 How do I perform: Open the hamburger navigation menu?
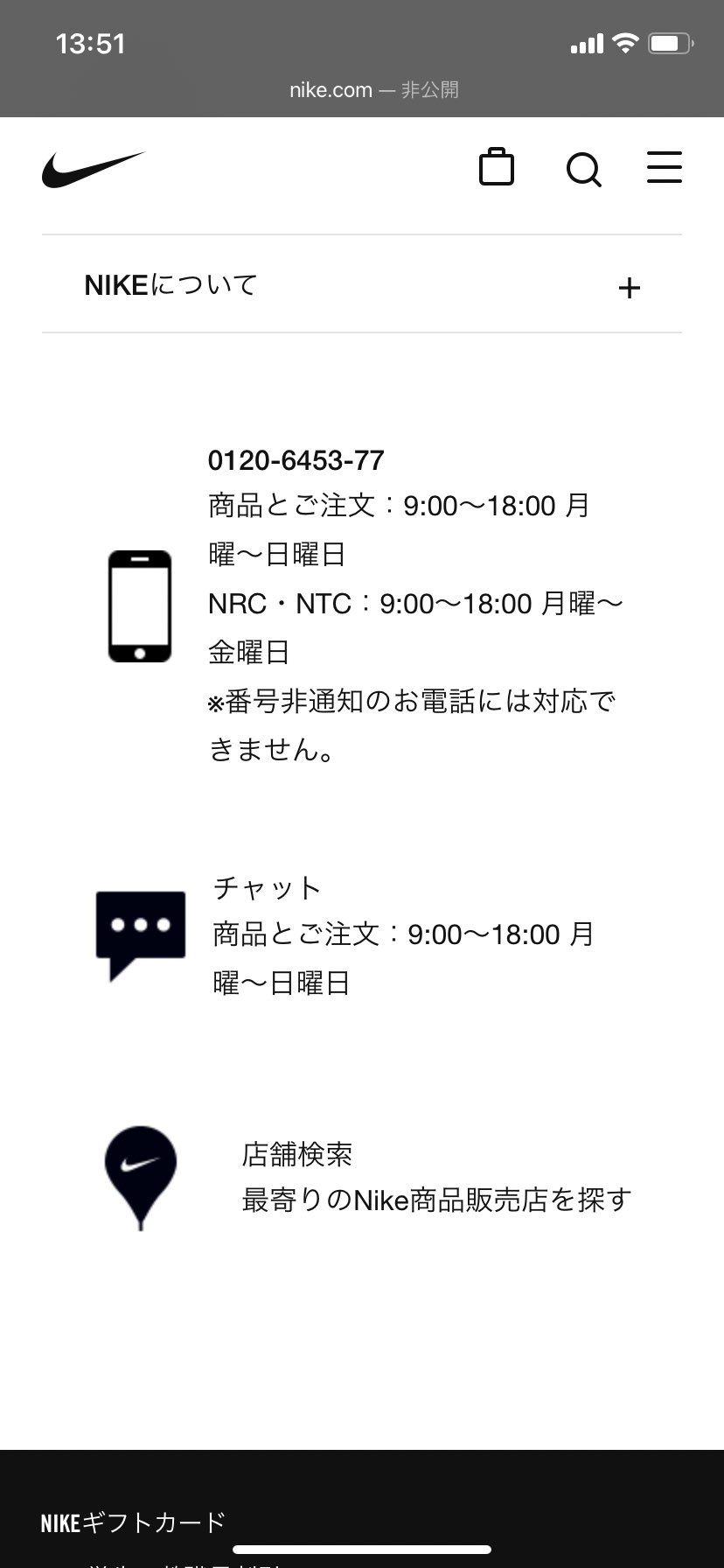pyautogui.click(x=664, y=169)
